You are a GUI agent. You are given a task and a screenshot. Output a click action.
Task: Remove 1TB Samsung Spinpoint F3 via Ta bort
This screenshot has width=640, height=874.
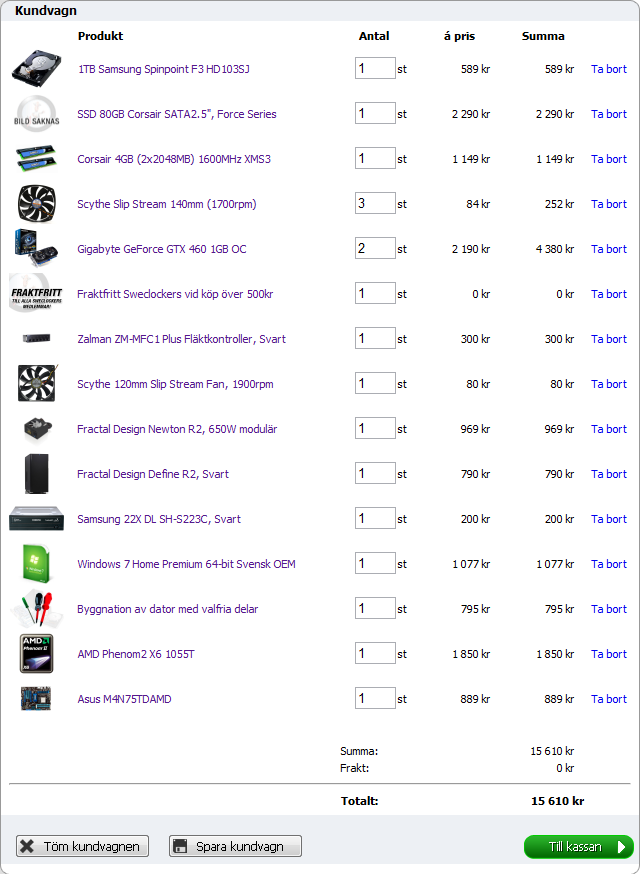[x=608, y=69]
